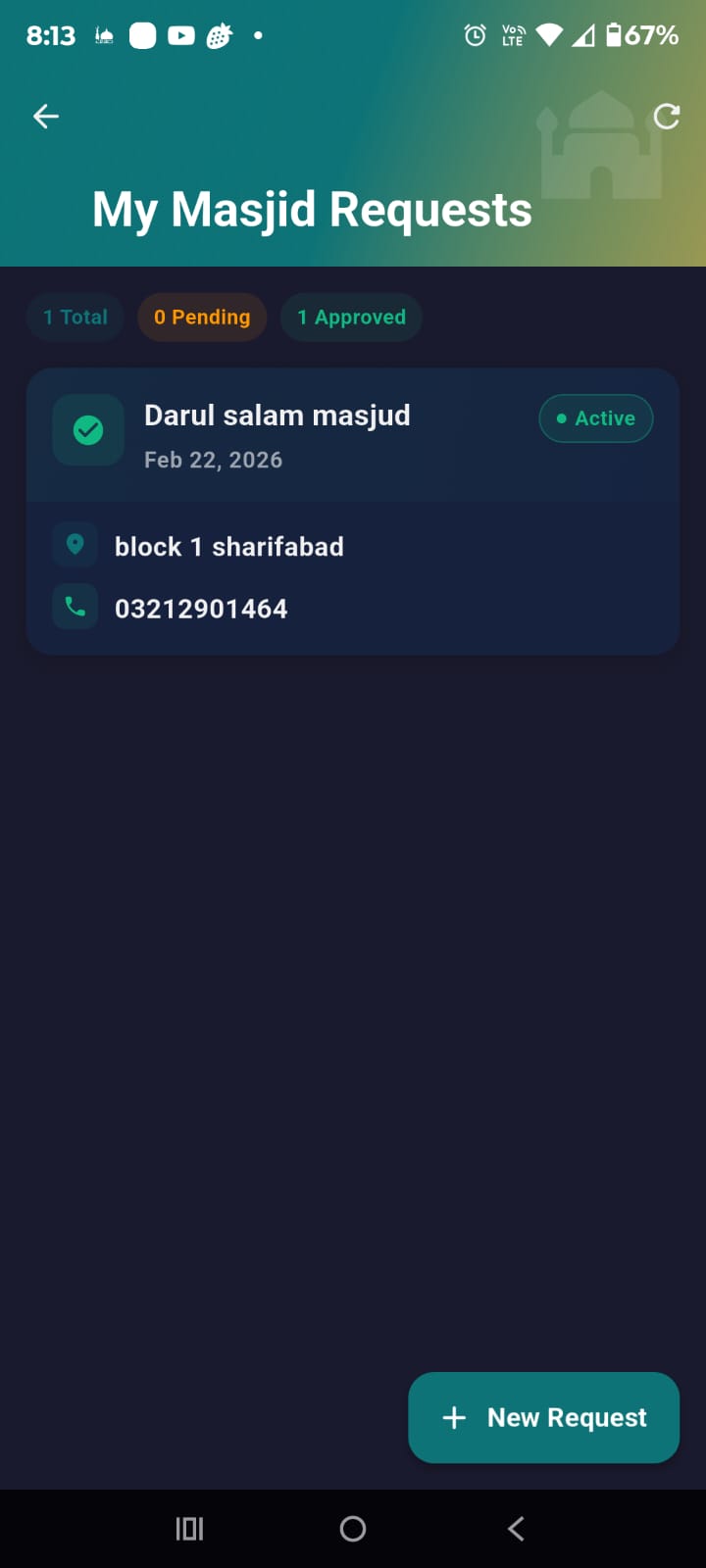Tap the location pin icon for block 1 sharifabad
706x1568 pixels.
pos(75,545)
